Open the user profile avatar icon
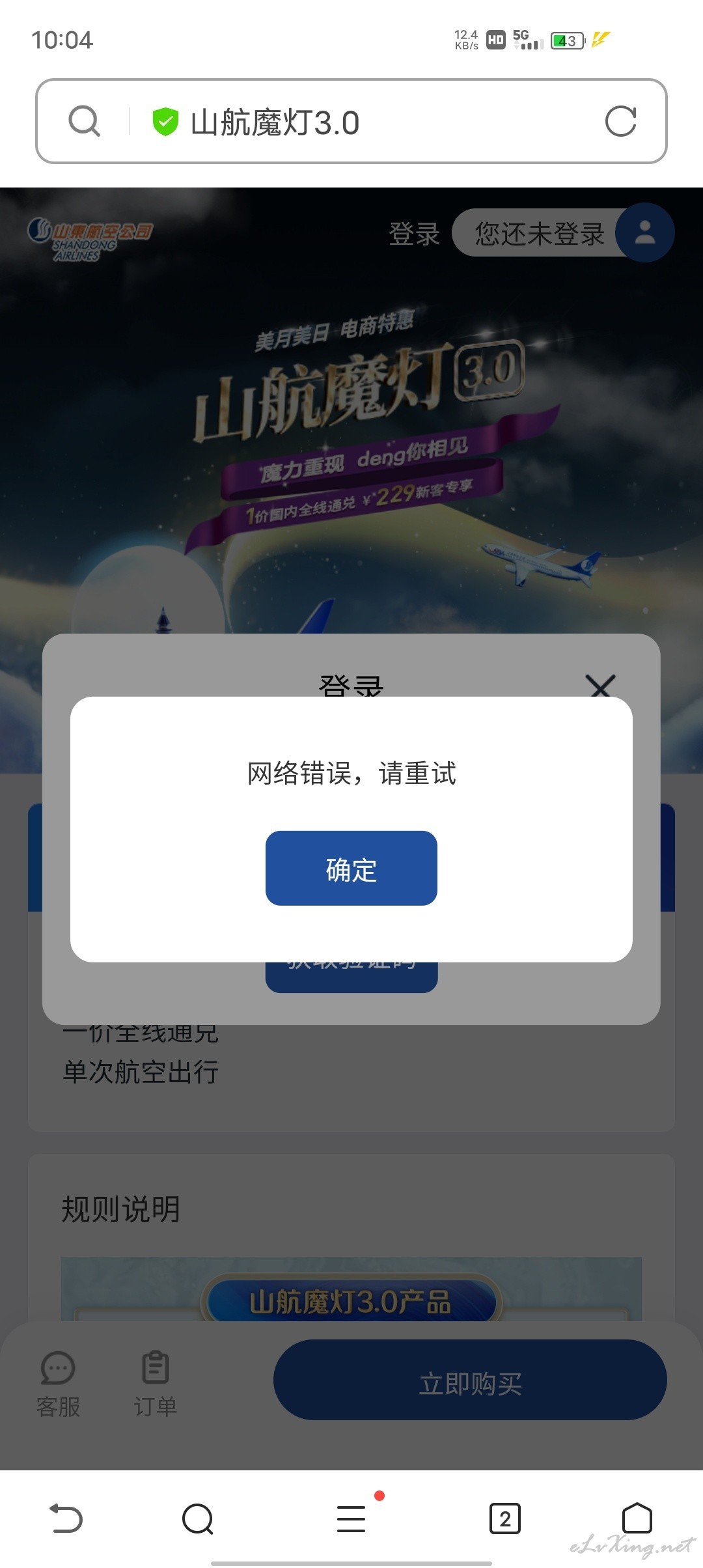703x1568 pixels. 645,232
